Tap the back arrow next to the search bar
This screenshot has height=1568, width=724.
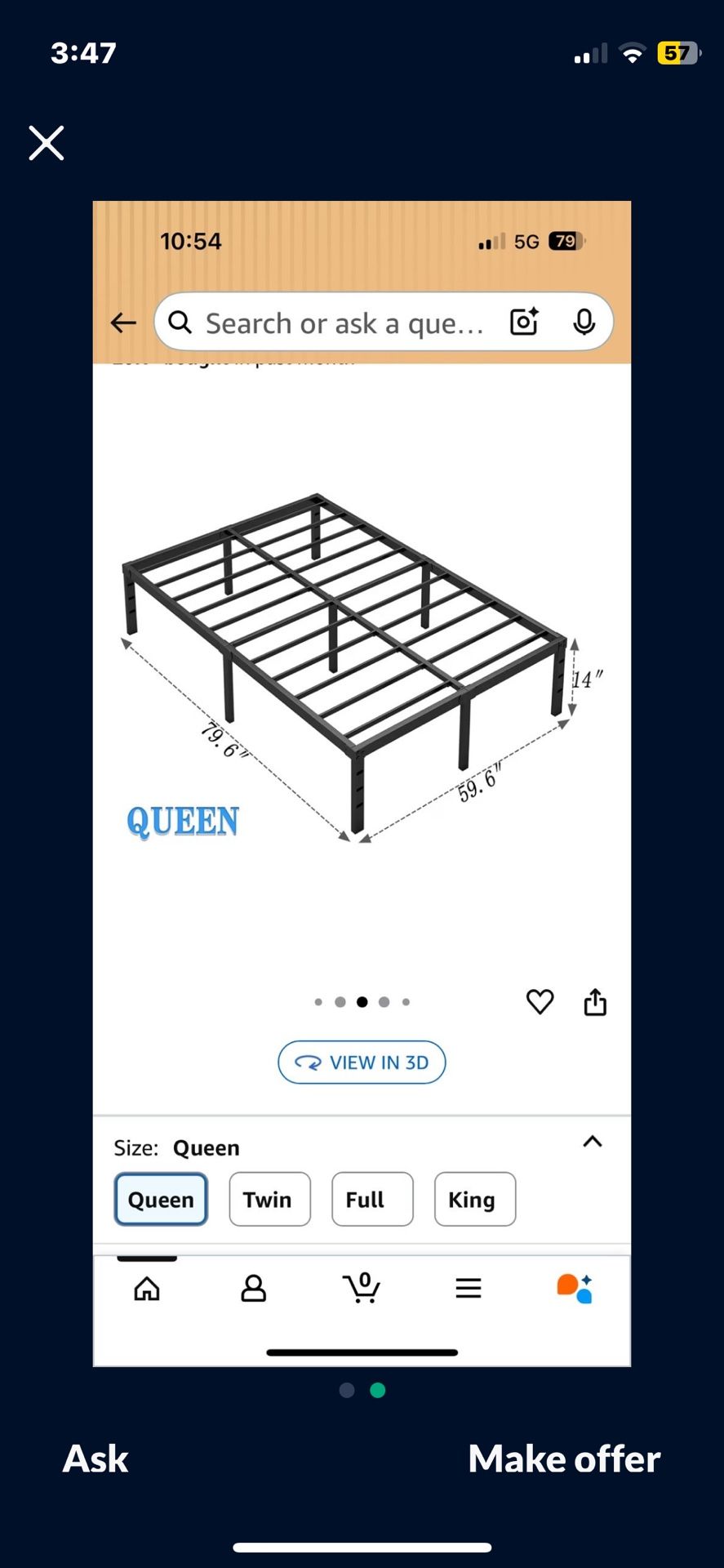[x=122, y=323]
